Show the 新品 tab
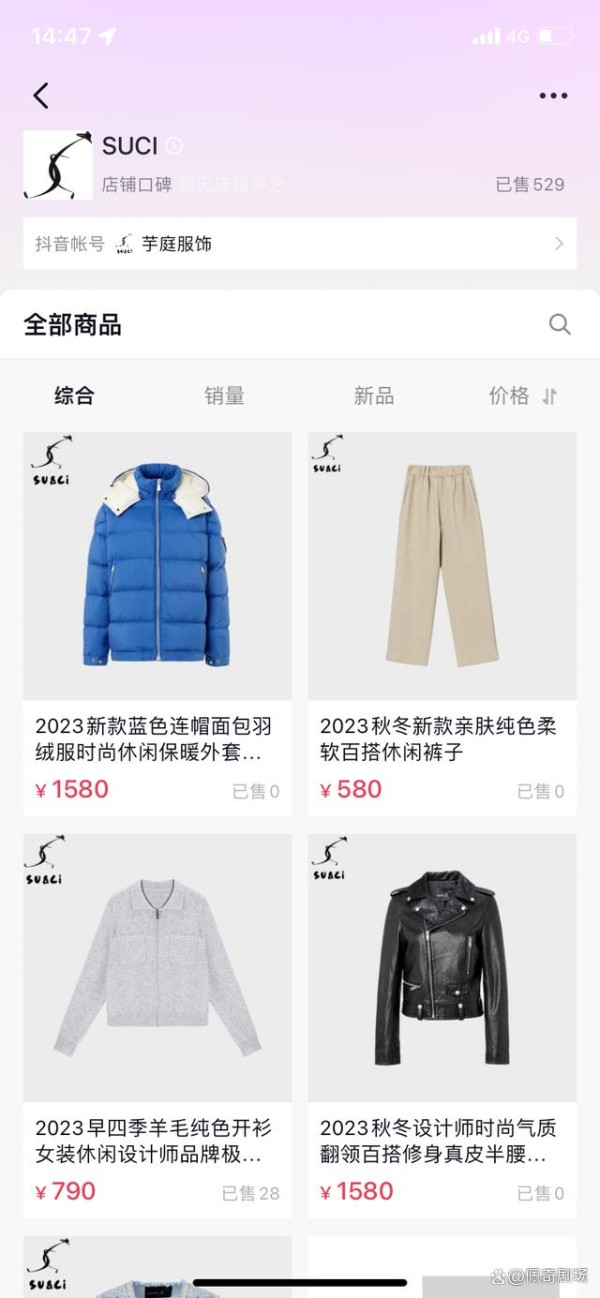Viewport: 600px width, 1298px height. [374, 396]
